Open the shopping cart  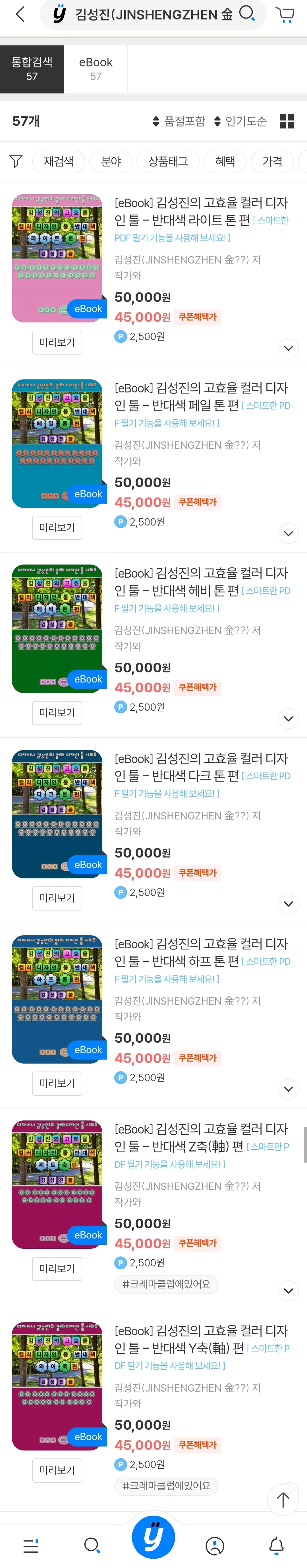(x=285, y=15)
